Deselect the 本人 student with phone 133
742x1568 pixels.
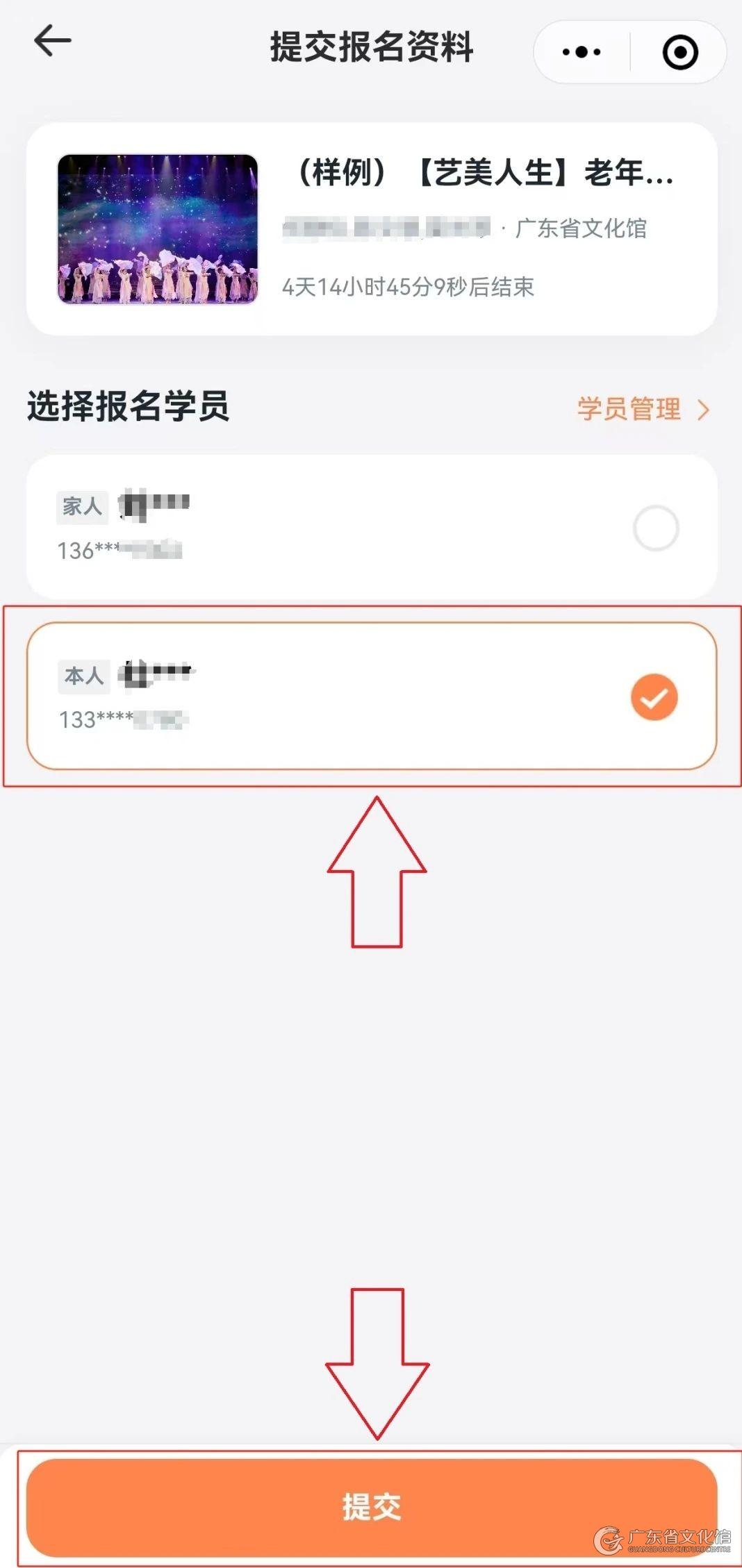pyautogui.click(x=654, y=697)
